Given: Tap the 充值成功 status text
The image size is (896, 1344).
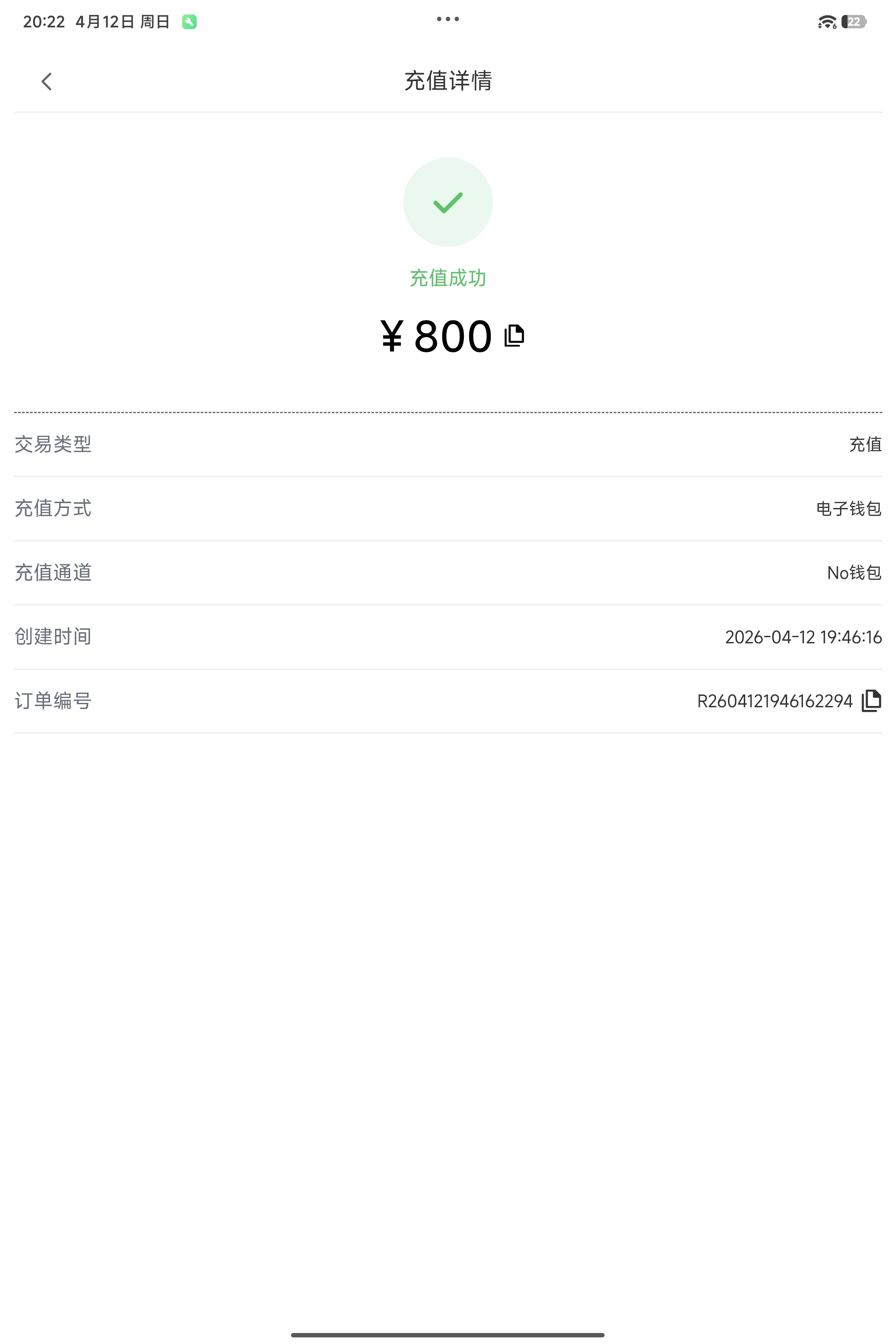Looking at the screenshot, I should pos(448,278).
